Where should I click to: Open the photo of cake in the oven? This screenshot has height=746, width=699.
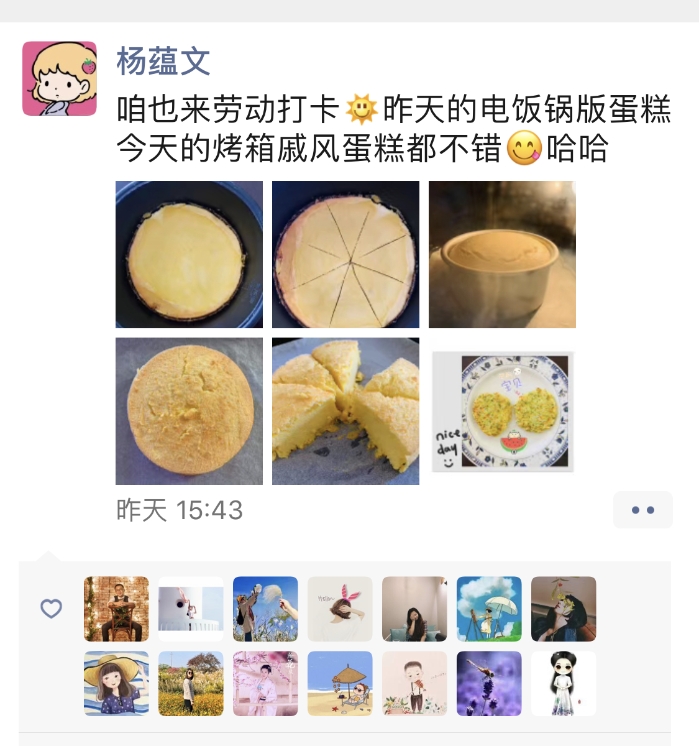(502, 254)
